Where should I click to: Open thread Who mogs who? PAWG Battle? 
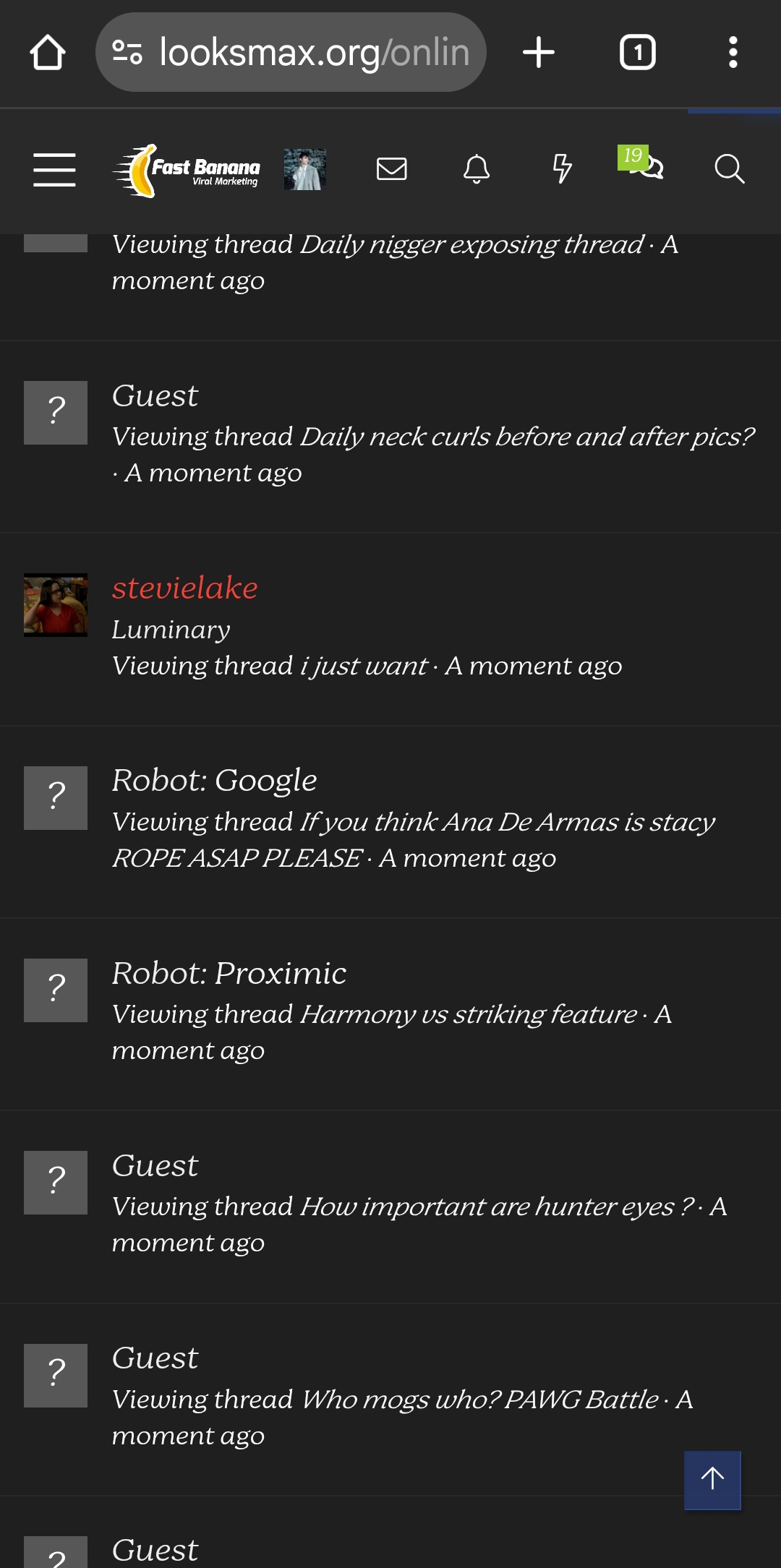tap(479, 1400)
